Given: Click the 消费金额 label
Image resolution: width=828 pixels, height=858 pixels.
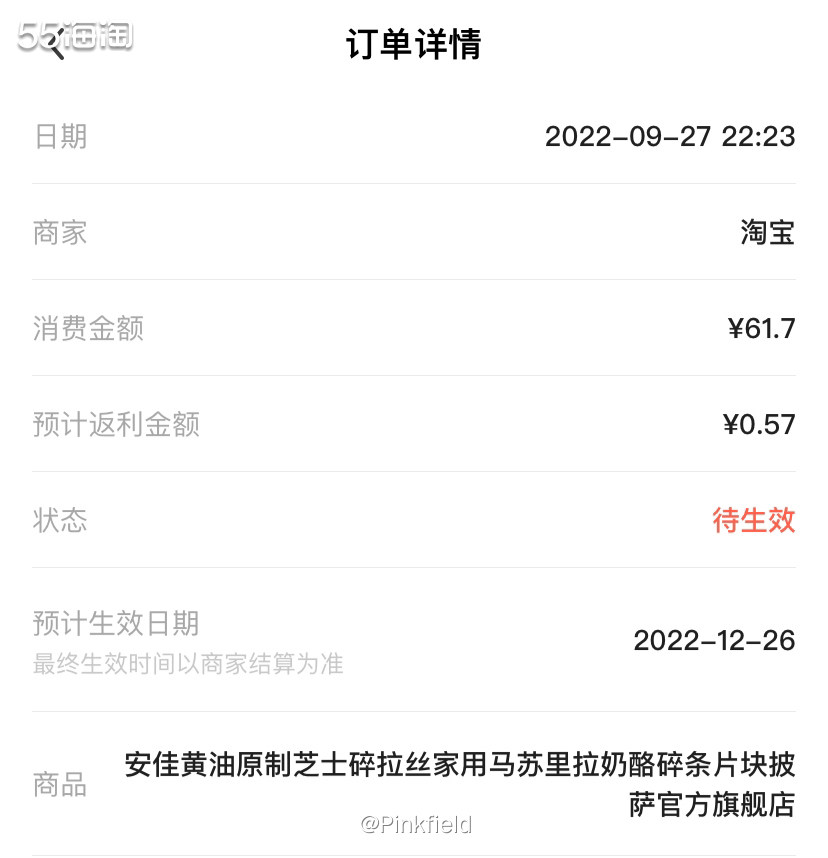Looking at the screenshot, I should click(85, 329).
